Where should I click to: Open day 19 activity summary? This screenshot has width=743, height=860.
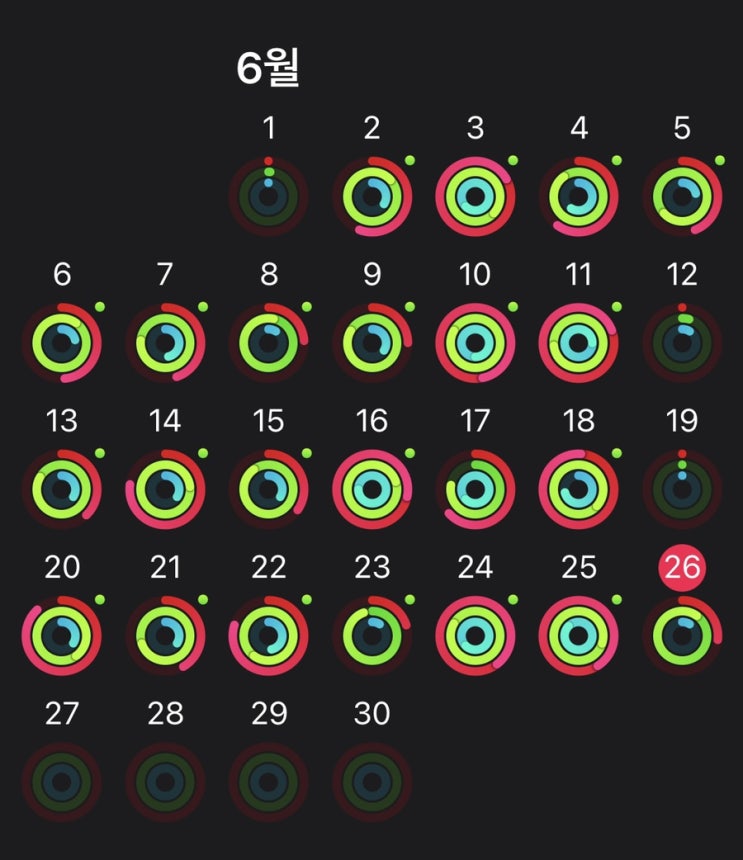[x=682, y=489]
